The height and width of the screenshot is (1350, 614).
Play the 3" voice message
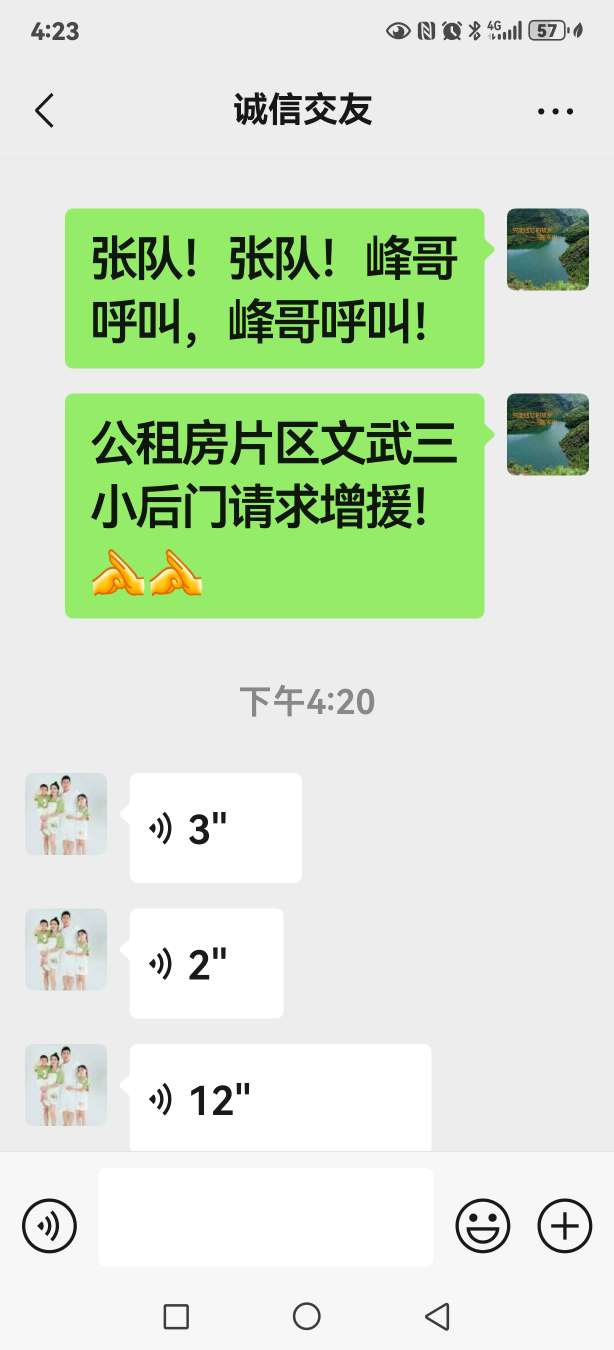pos(215,828)
